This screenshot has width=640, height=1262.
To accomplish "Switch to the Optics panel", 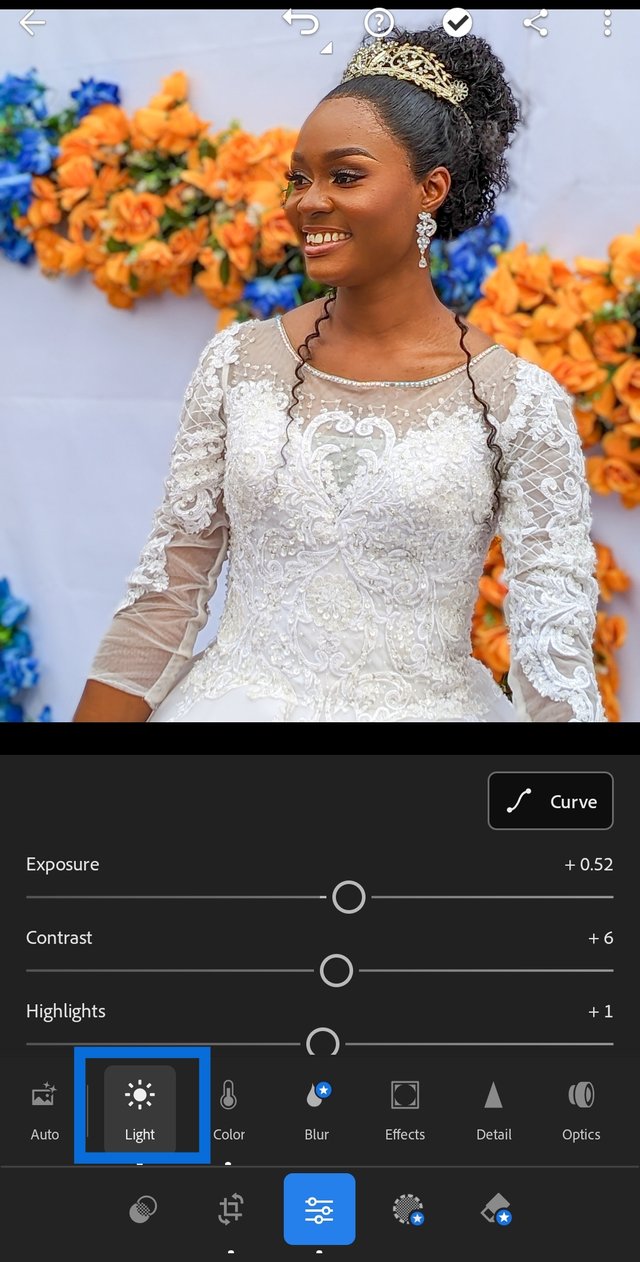I will 581,1109.
